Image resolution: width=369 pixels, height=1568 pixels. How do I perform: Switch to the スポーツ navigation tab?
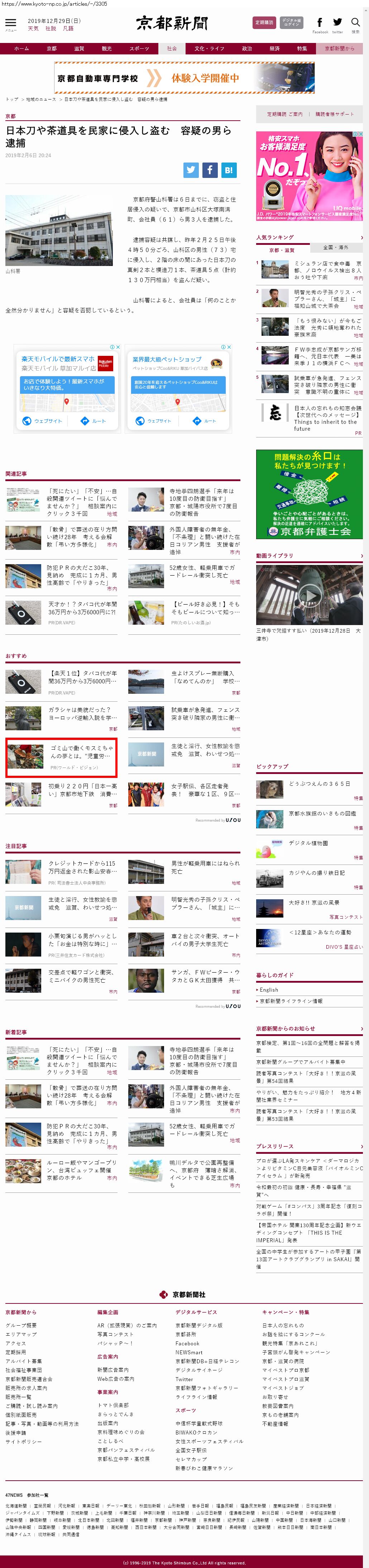point(139,49)
